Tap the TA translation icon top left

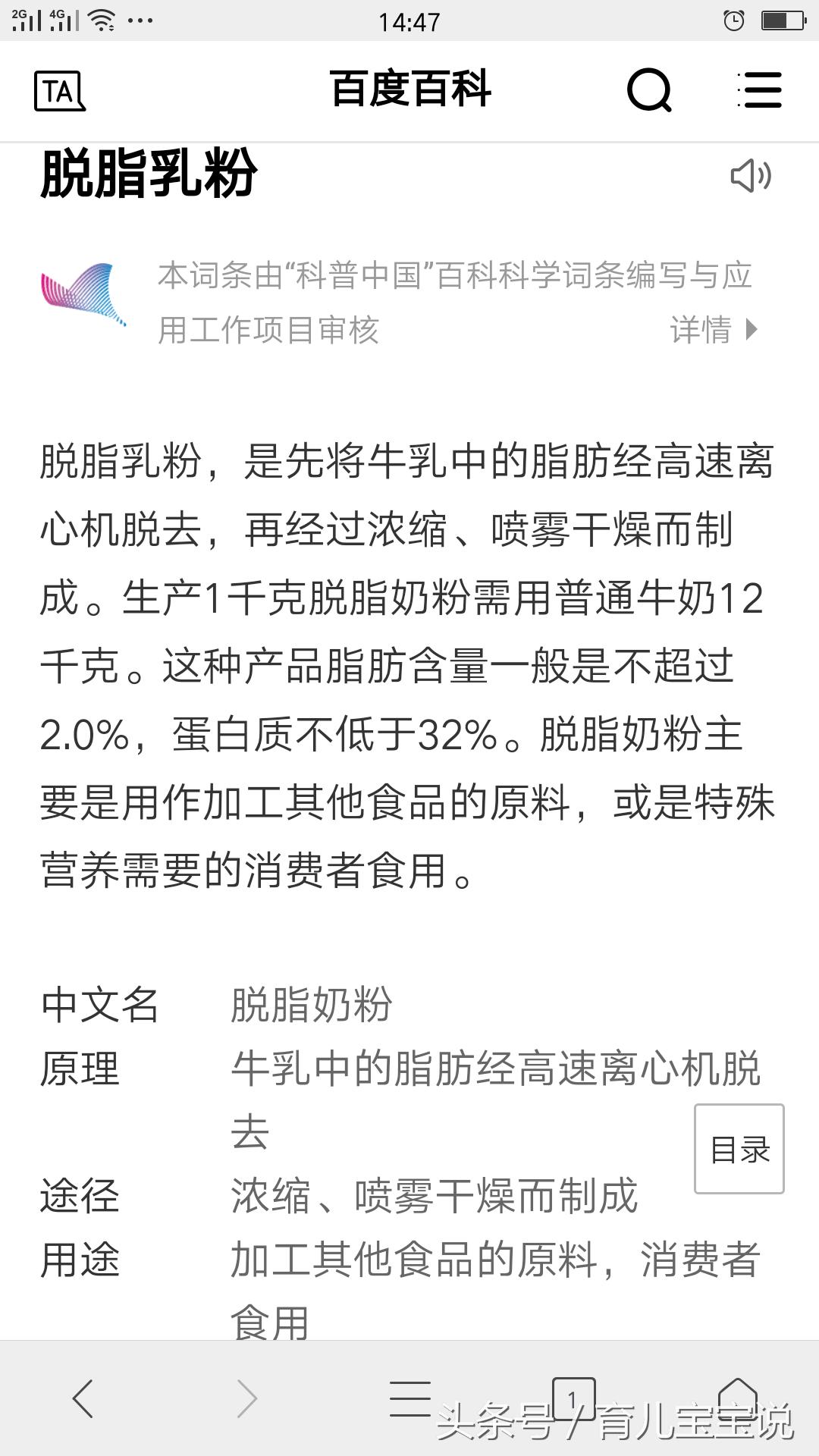(x=61, y=89)
